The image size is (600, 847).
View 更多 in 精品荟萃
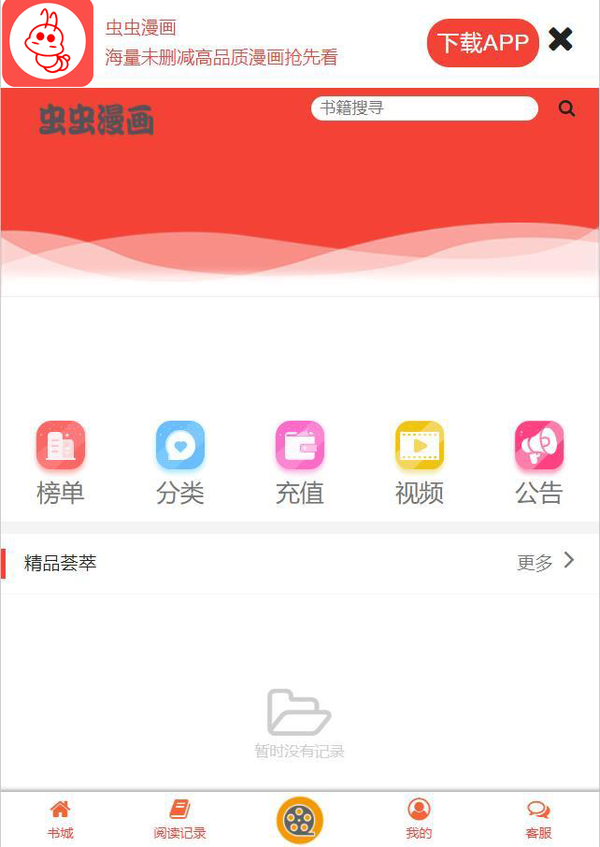coord(545,562)
